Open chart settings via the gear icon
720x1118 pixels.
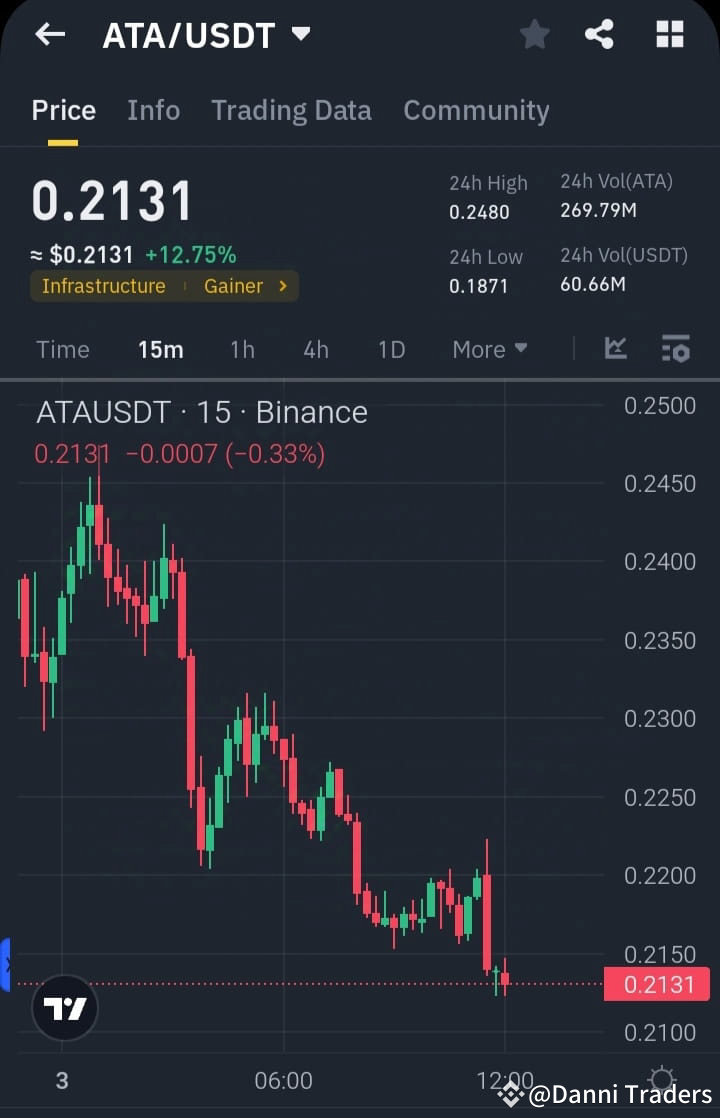(660, 1080)
